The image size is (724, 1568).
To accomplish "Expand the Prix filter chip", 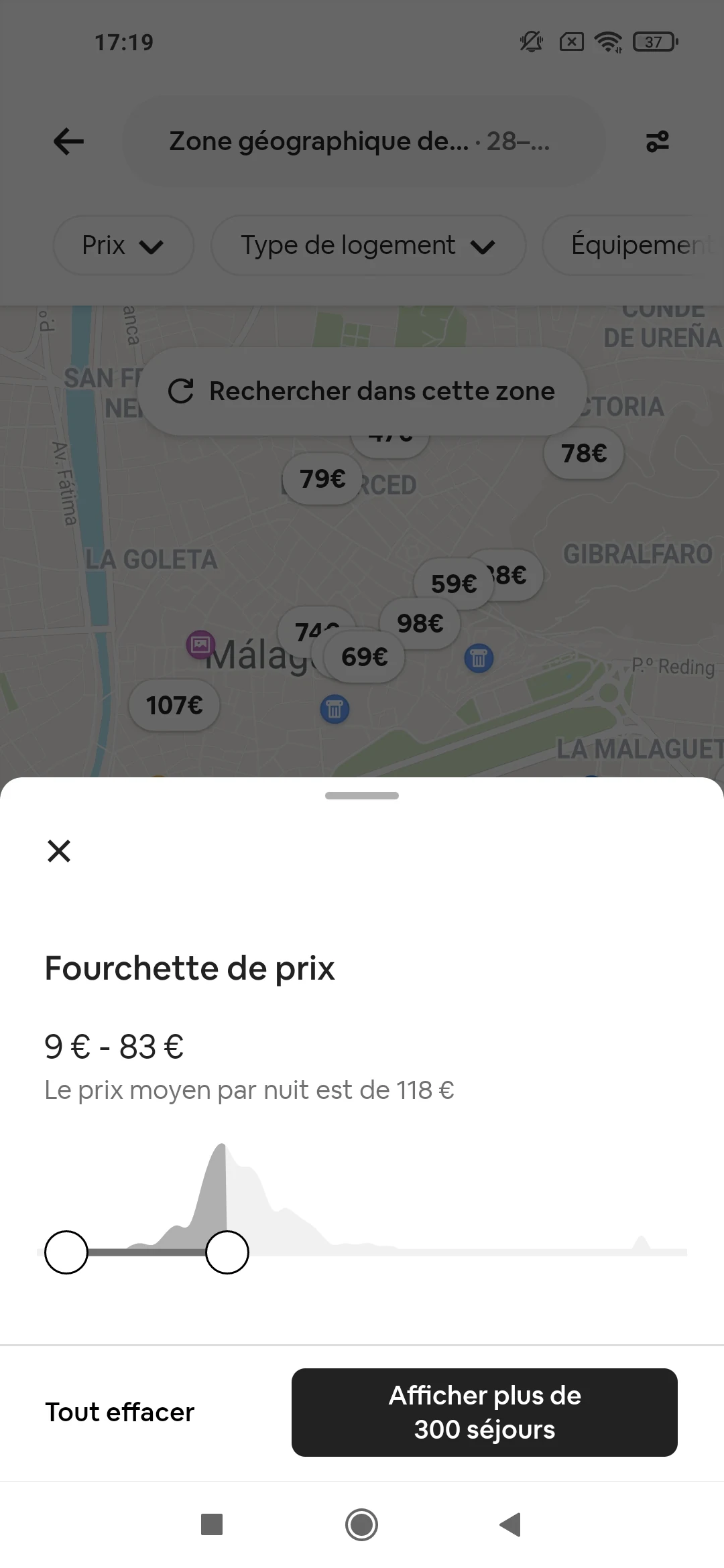I will (x=123, y=245).
